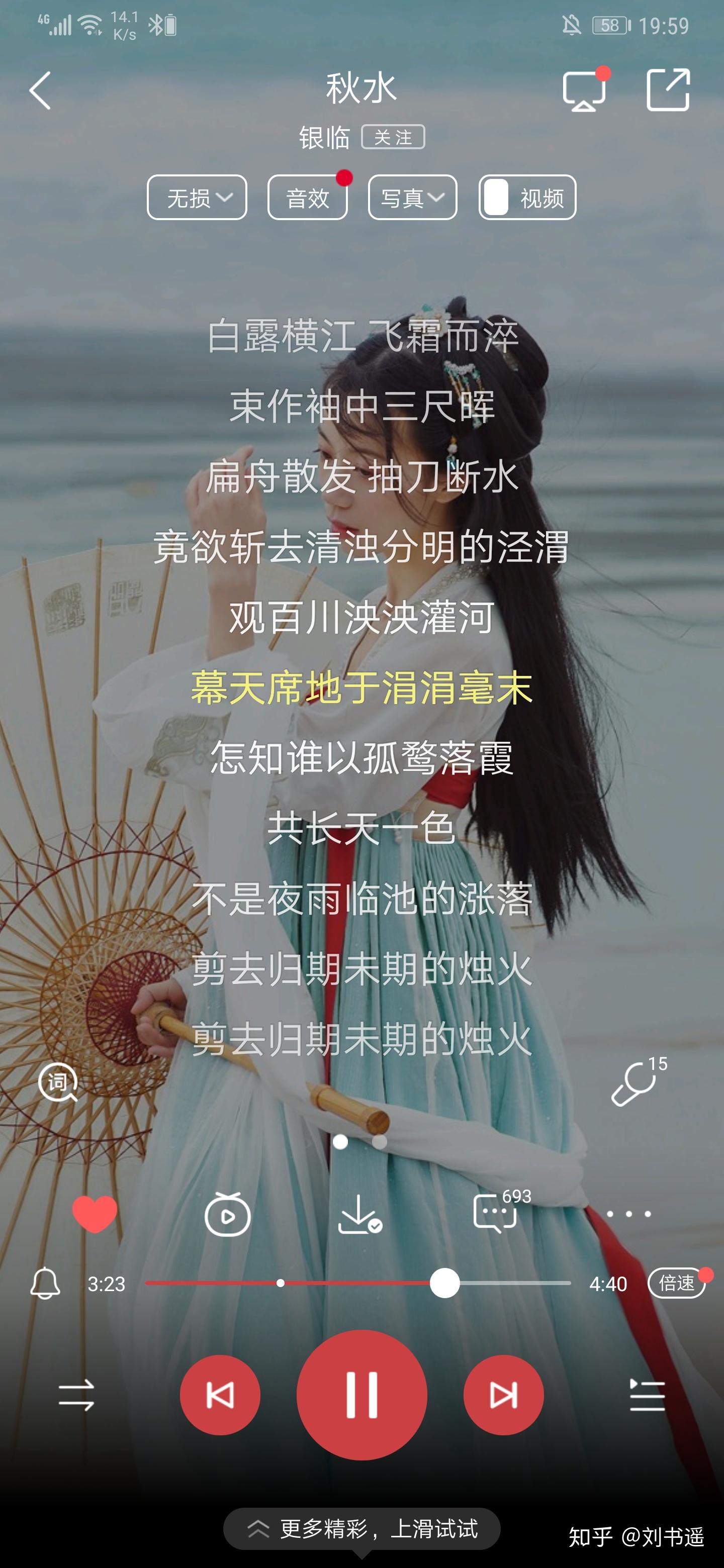Open the lyrics search 词 icon
The width and height of the screenshot is (724, 1568).
click(58, 1082)
